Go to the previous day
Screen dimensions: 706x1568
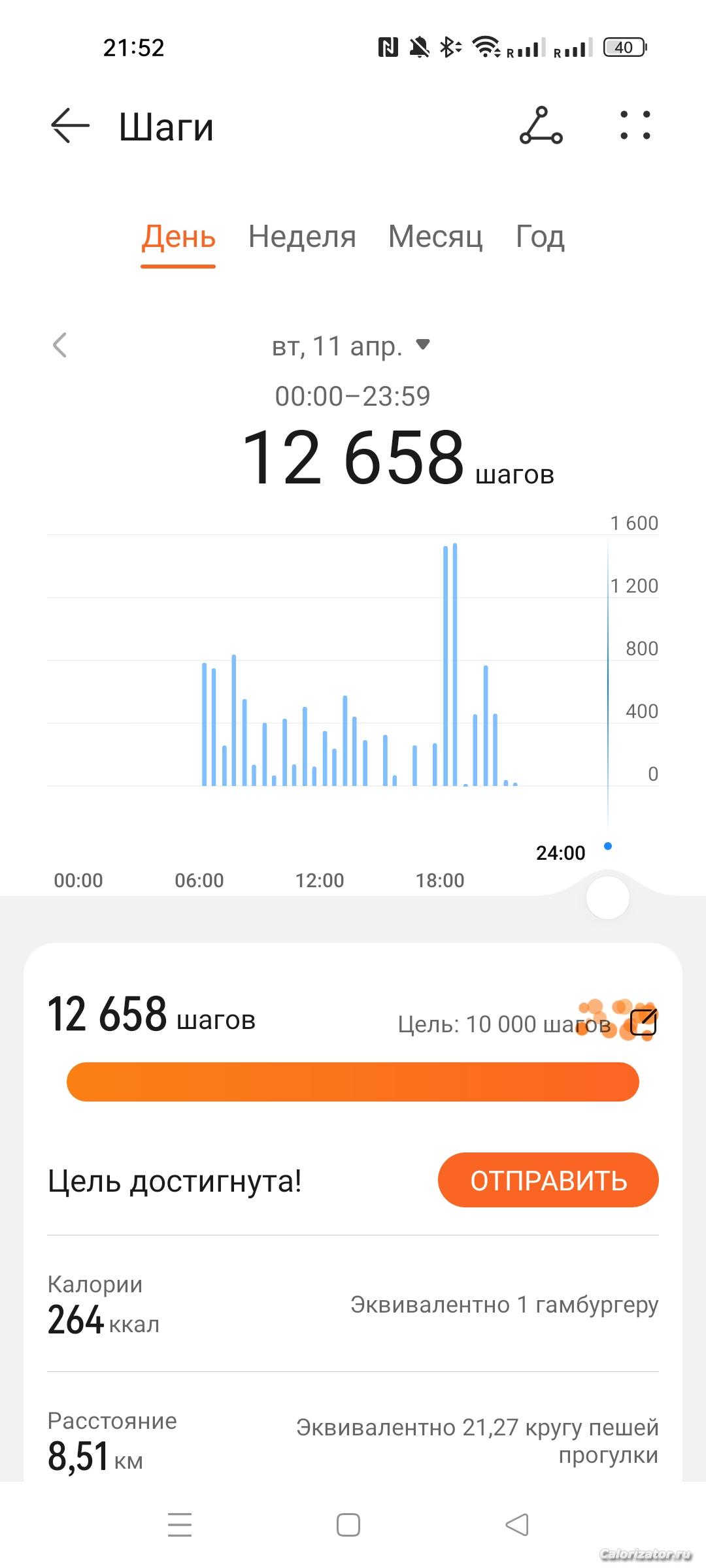click(x=60, y=345)
